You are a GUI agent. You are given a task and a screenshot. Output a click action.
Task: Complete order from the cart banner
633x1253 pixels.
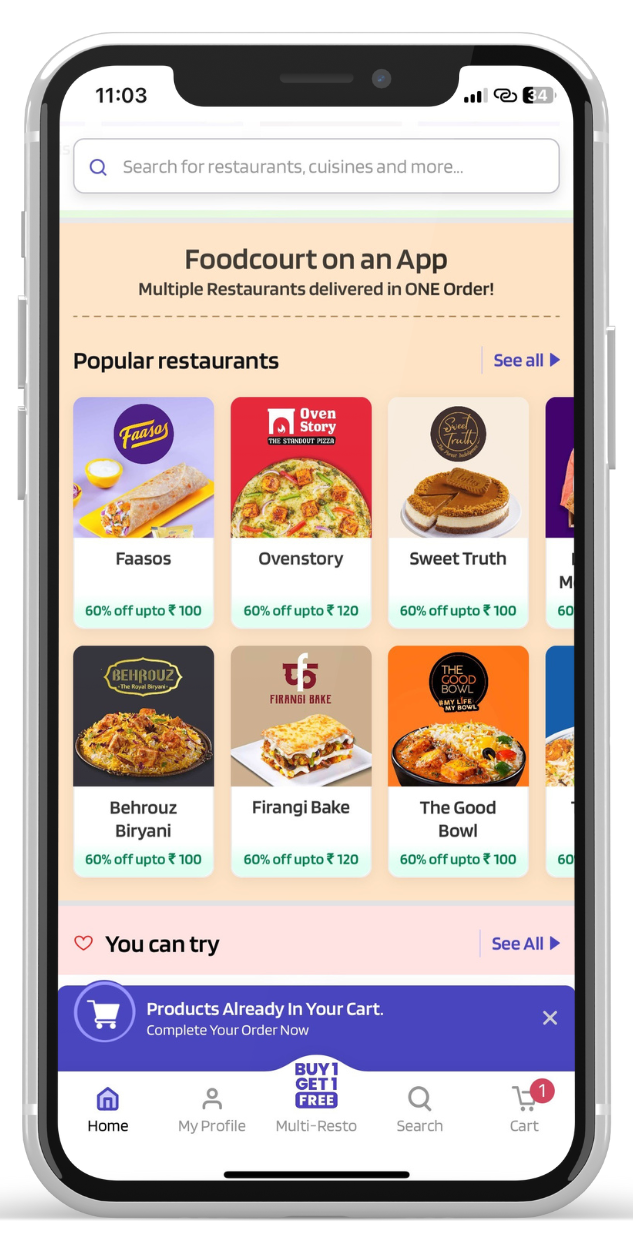264,1018
